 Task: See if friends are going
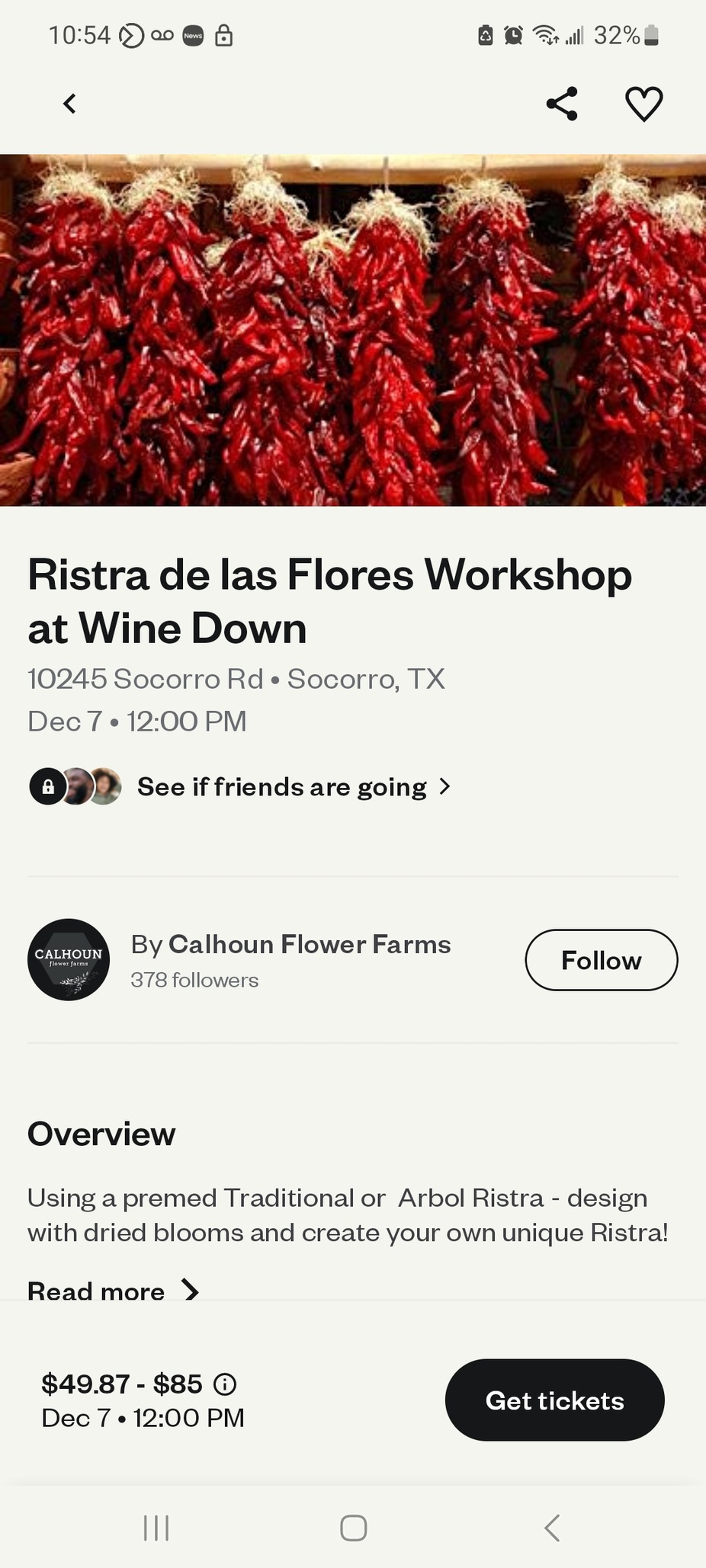(282, 787)
